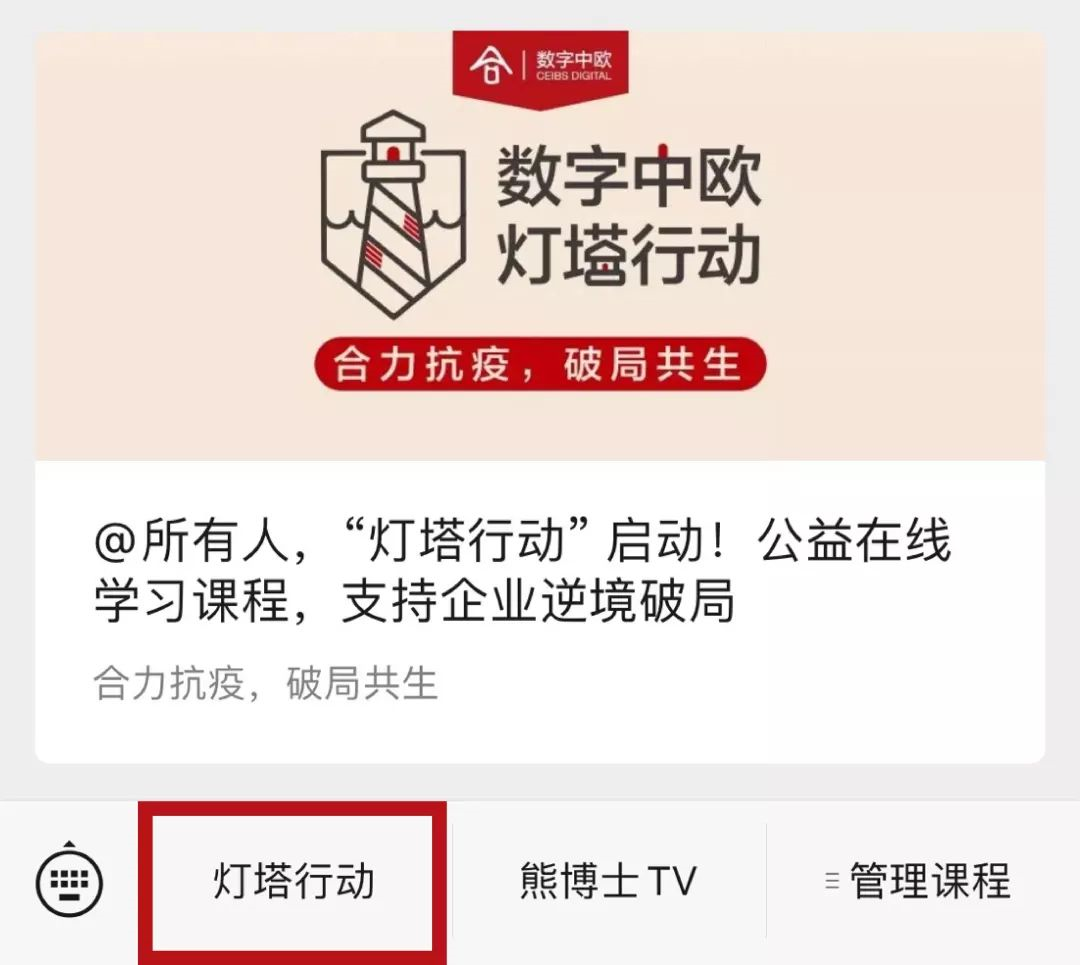This screenshot has width=1080, height=965.
Task: Expand the 管理课程 menu
Action: coord(918,882)
